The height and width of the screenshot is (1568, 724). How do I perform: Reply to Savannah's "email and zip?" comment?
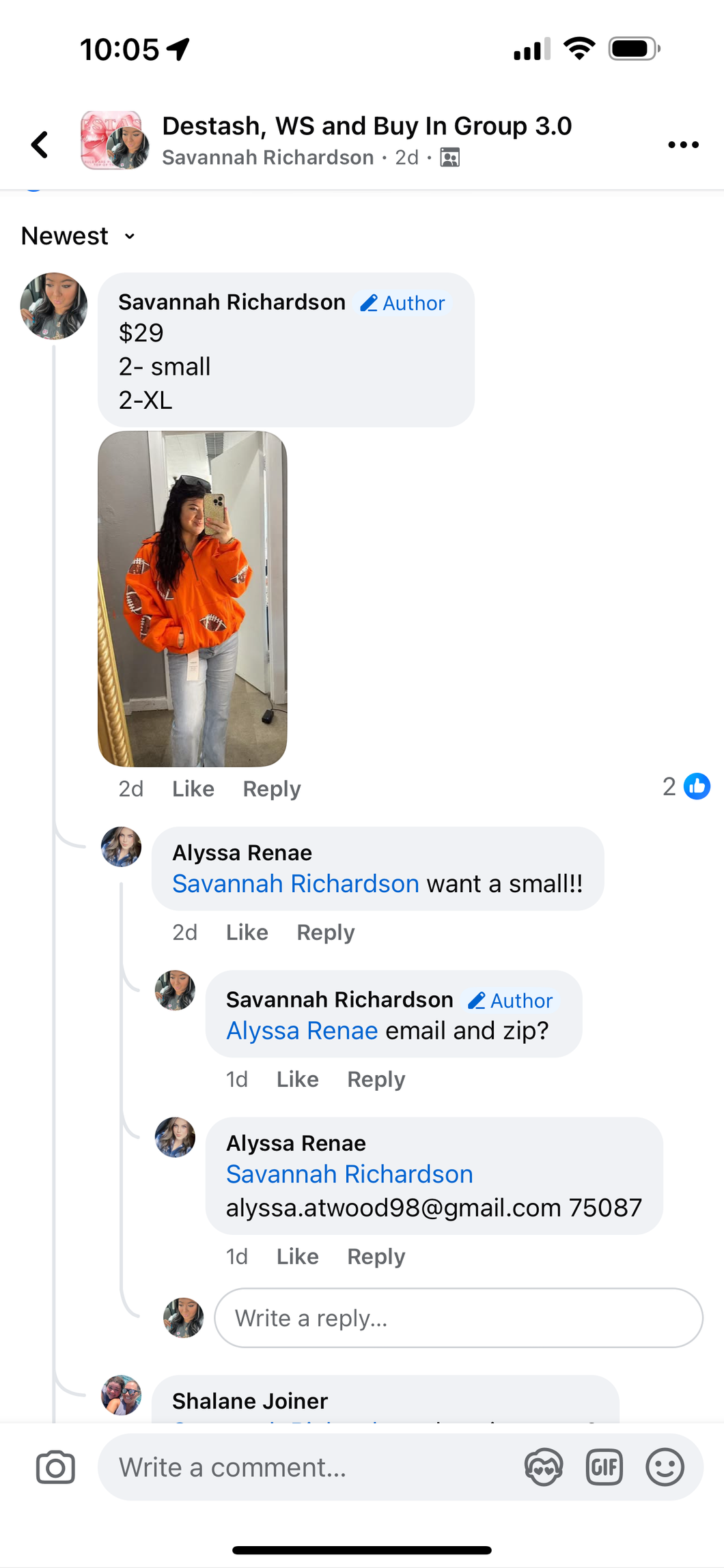(x=376, y=1079)
